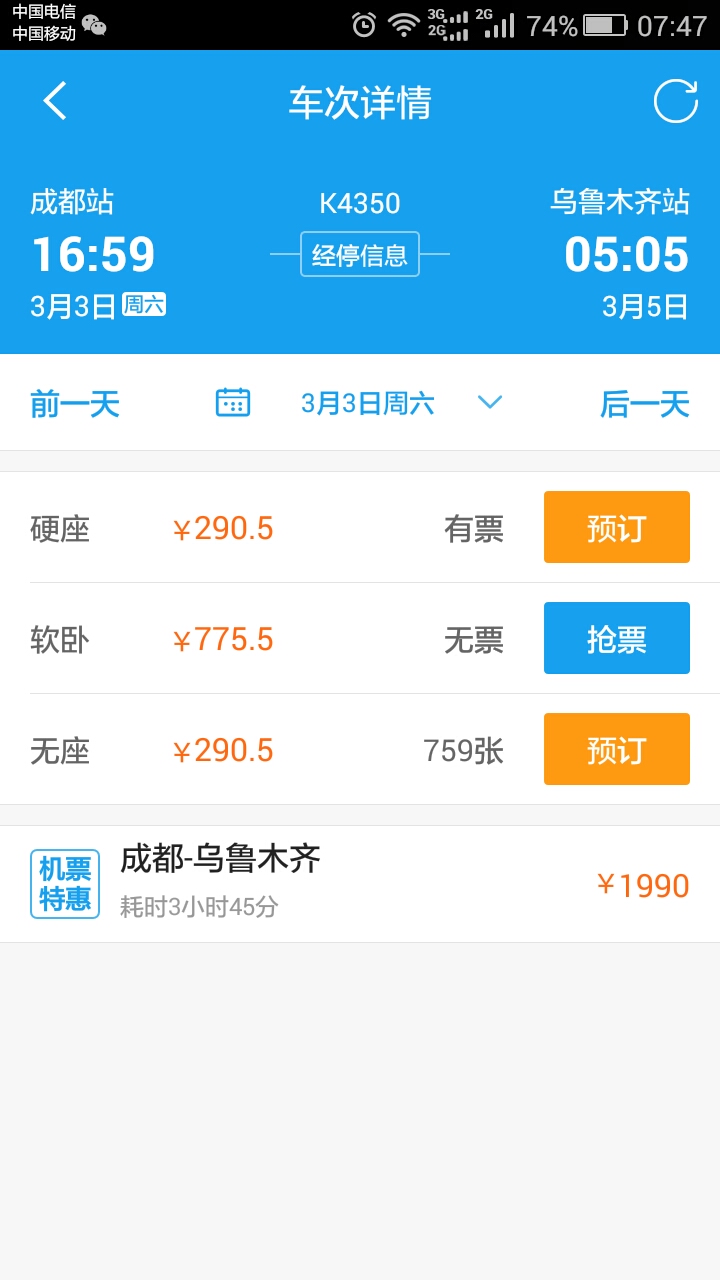Open the 成都-乌鲁木齐 flight deal
This screenshot has height=1280, width=720.
360,884
